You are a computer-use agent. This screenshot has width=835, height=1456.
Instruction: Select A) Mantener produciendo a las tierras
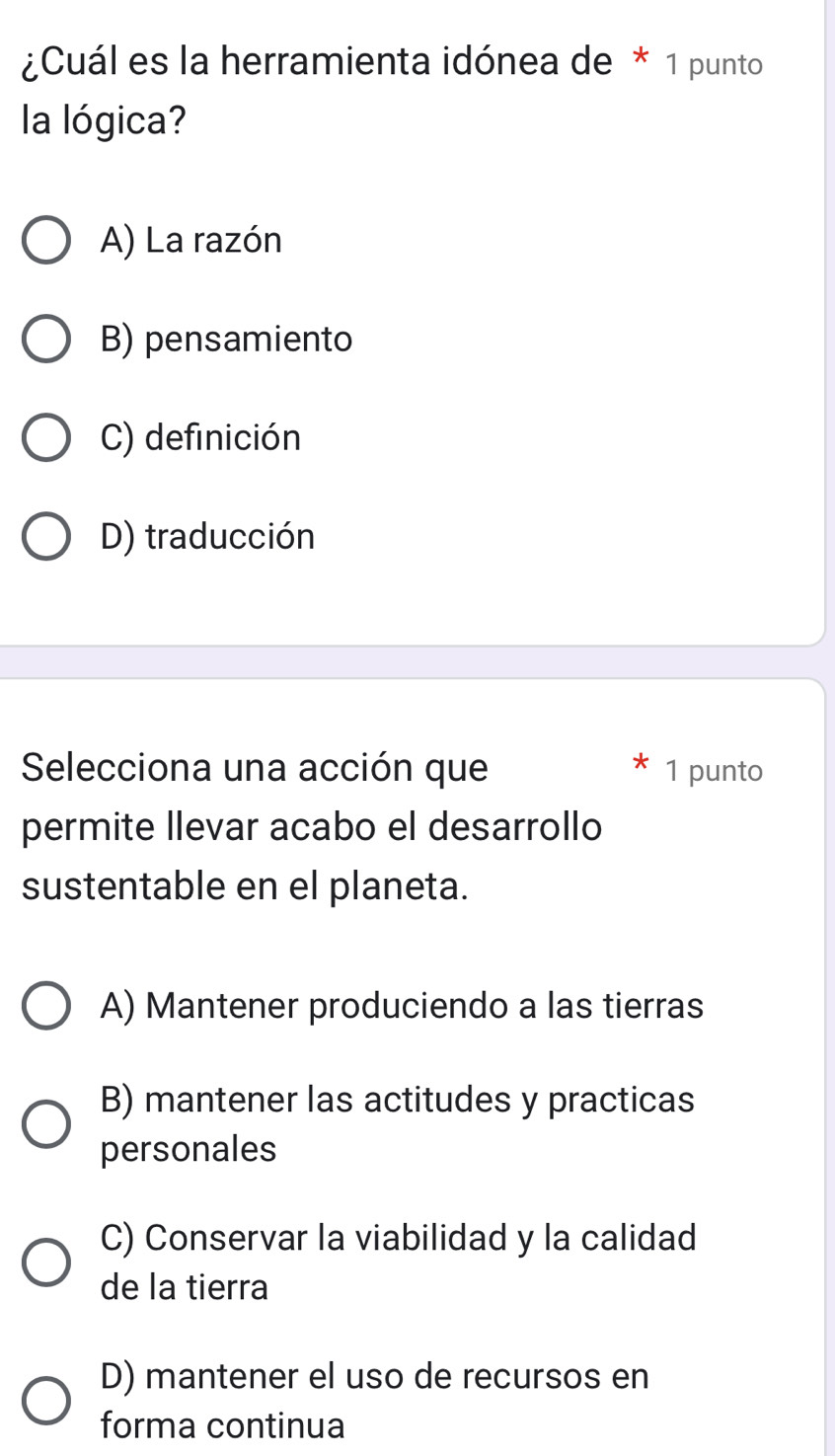46,1006
